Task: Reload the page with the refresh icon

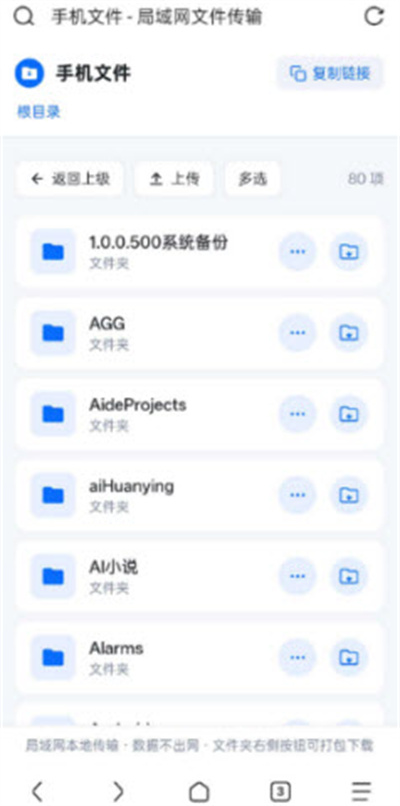Action: point(374,16)
